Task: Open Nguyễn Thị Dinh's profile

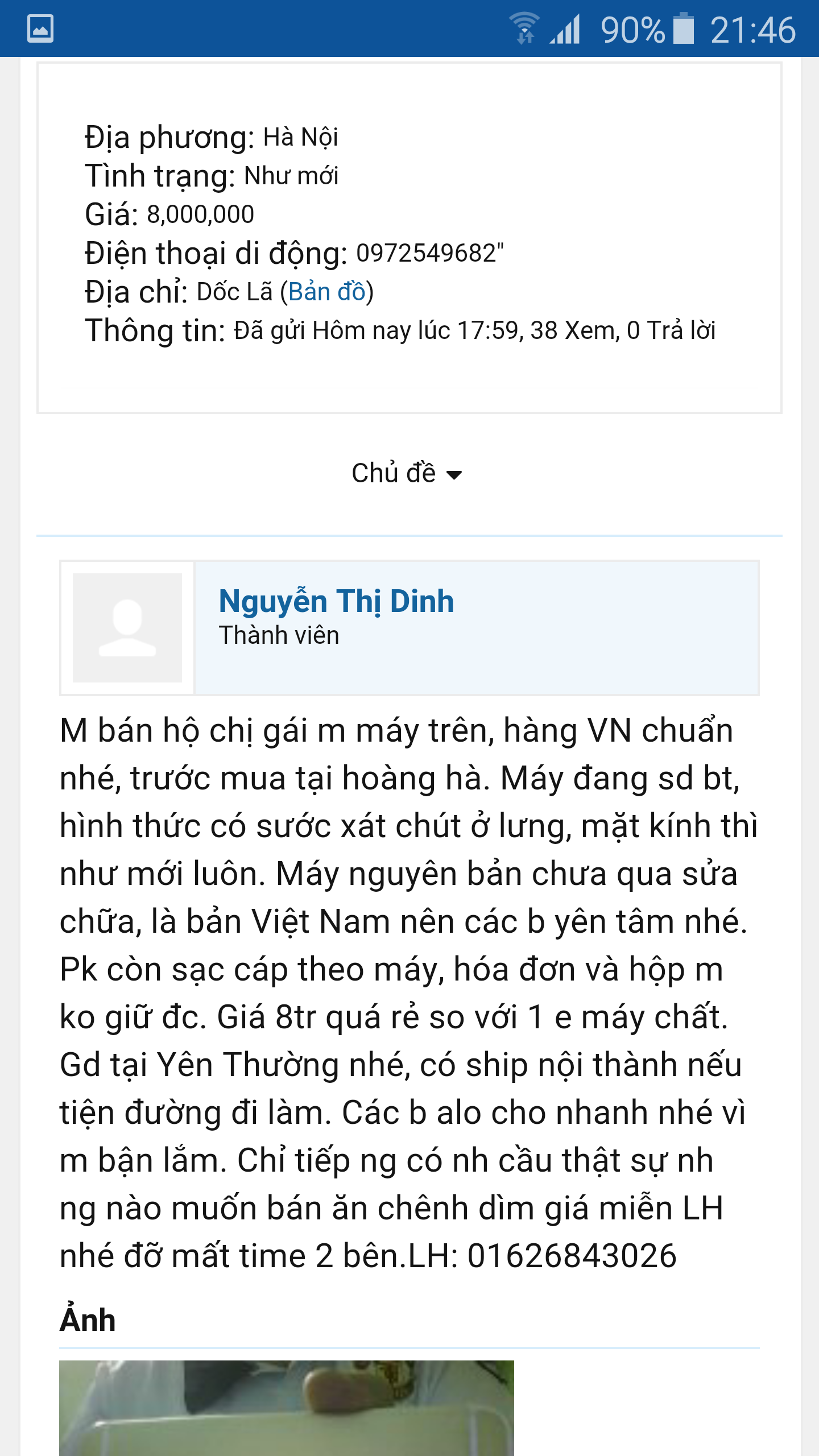Action: (336, 601)
